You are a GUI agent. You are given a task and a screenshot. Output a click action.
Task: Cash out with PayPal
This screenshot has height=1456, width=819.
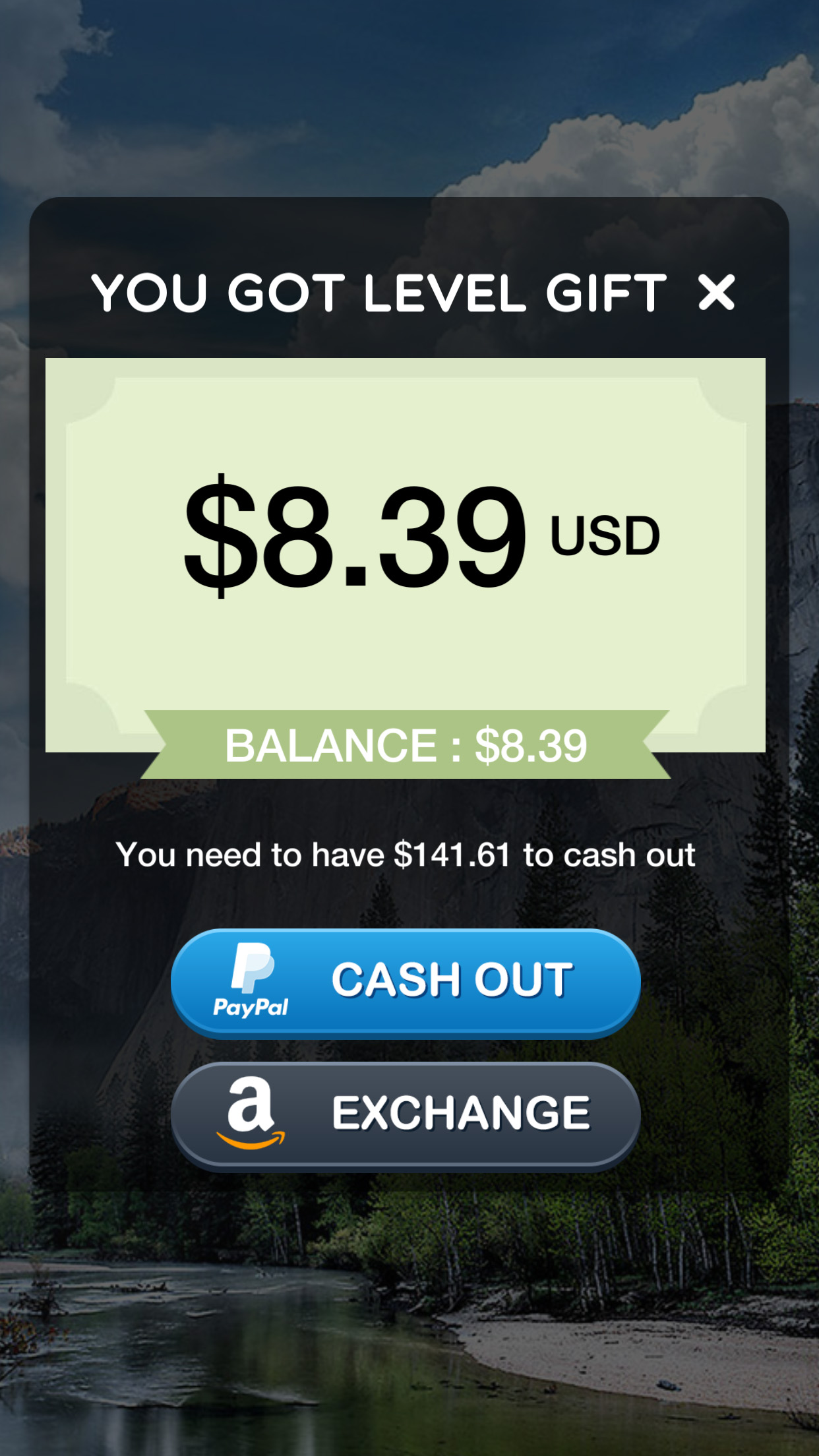(x=406, y=982)
